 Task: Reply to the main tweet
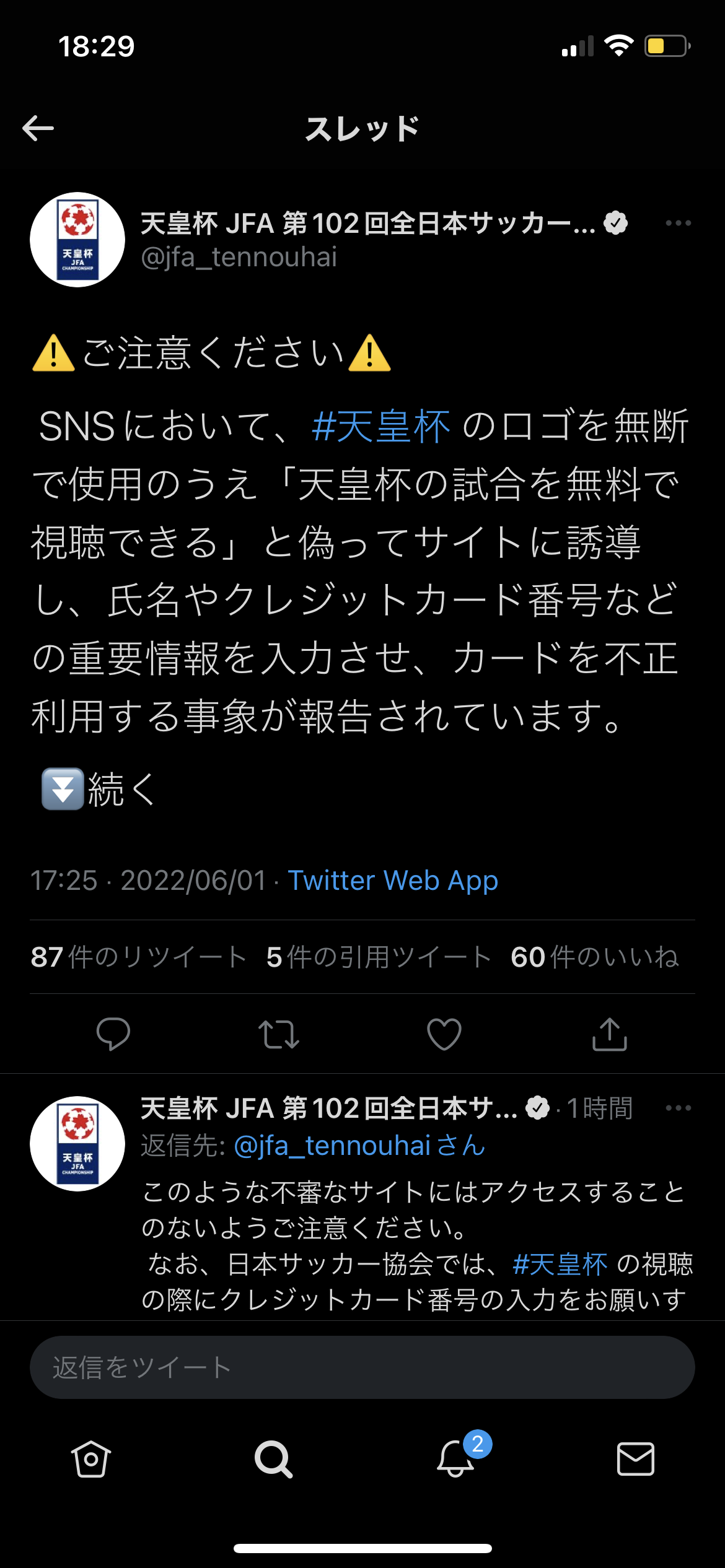(113, 1034)
